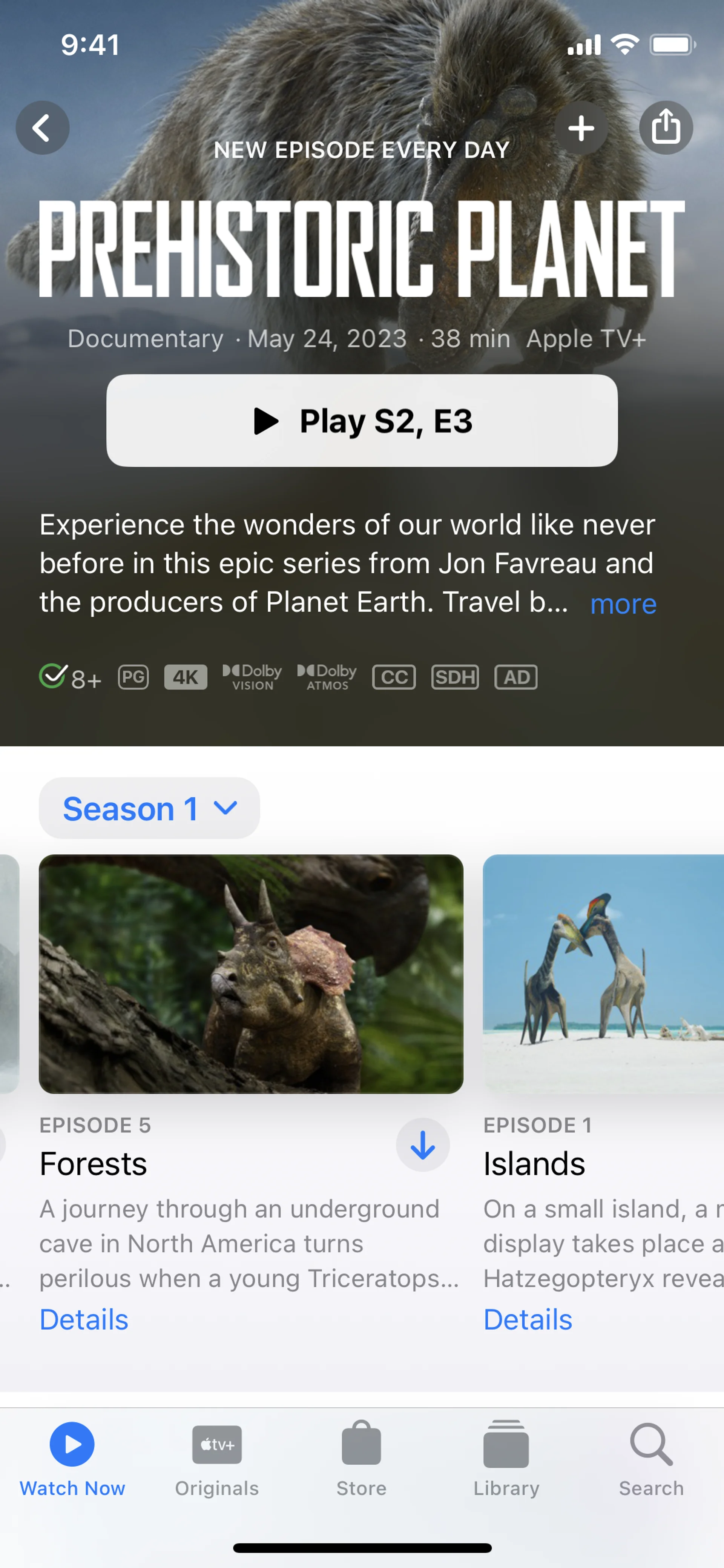
Task: Go back using the arrow button
Action: [42, 128]
